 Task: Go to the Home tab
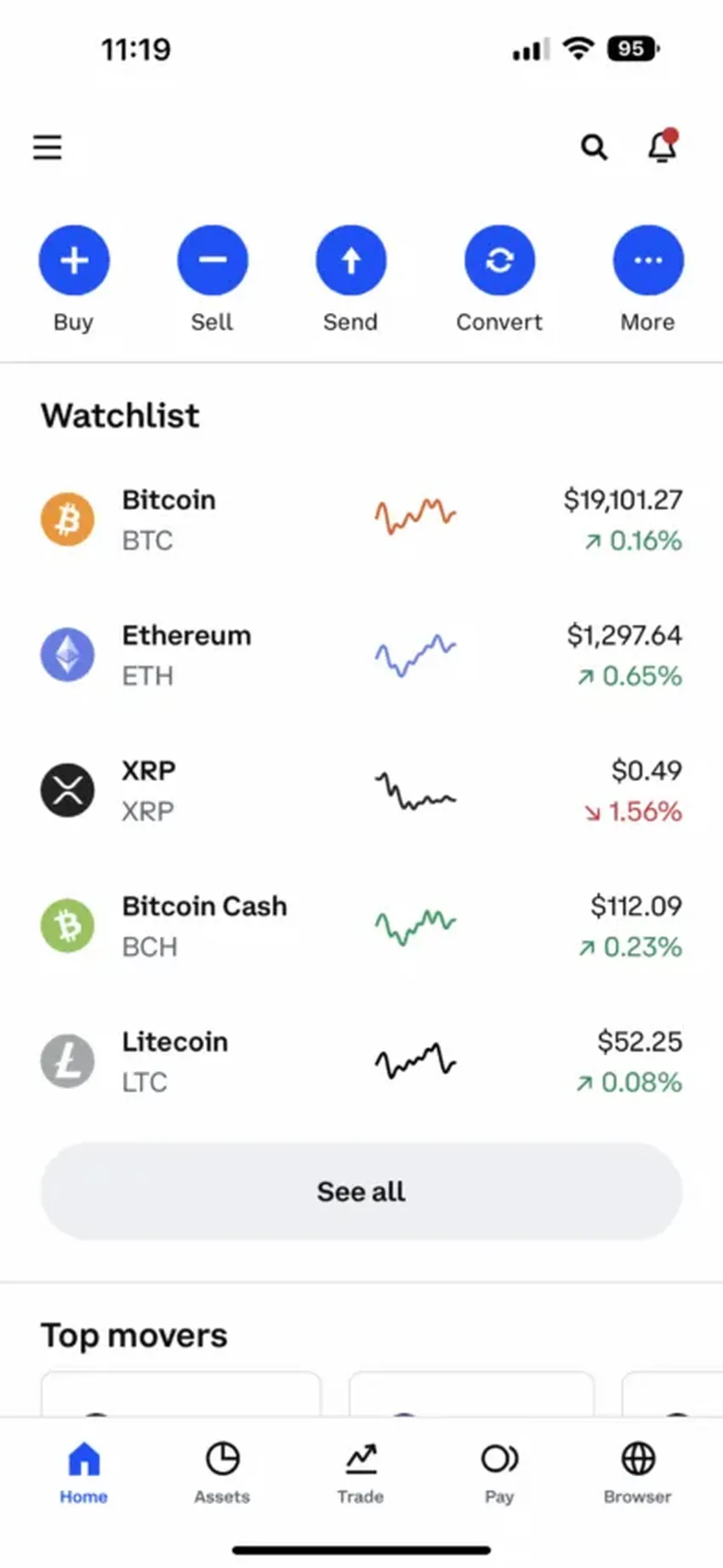point(83,1472)
